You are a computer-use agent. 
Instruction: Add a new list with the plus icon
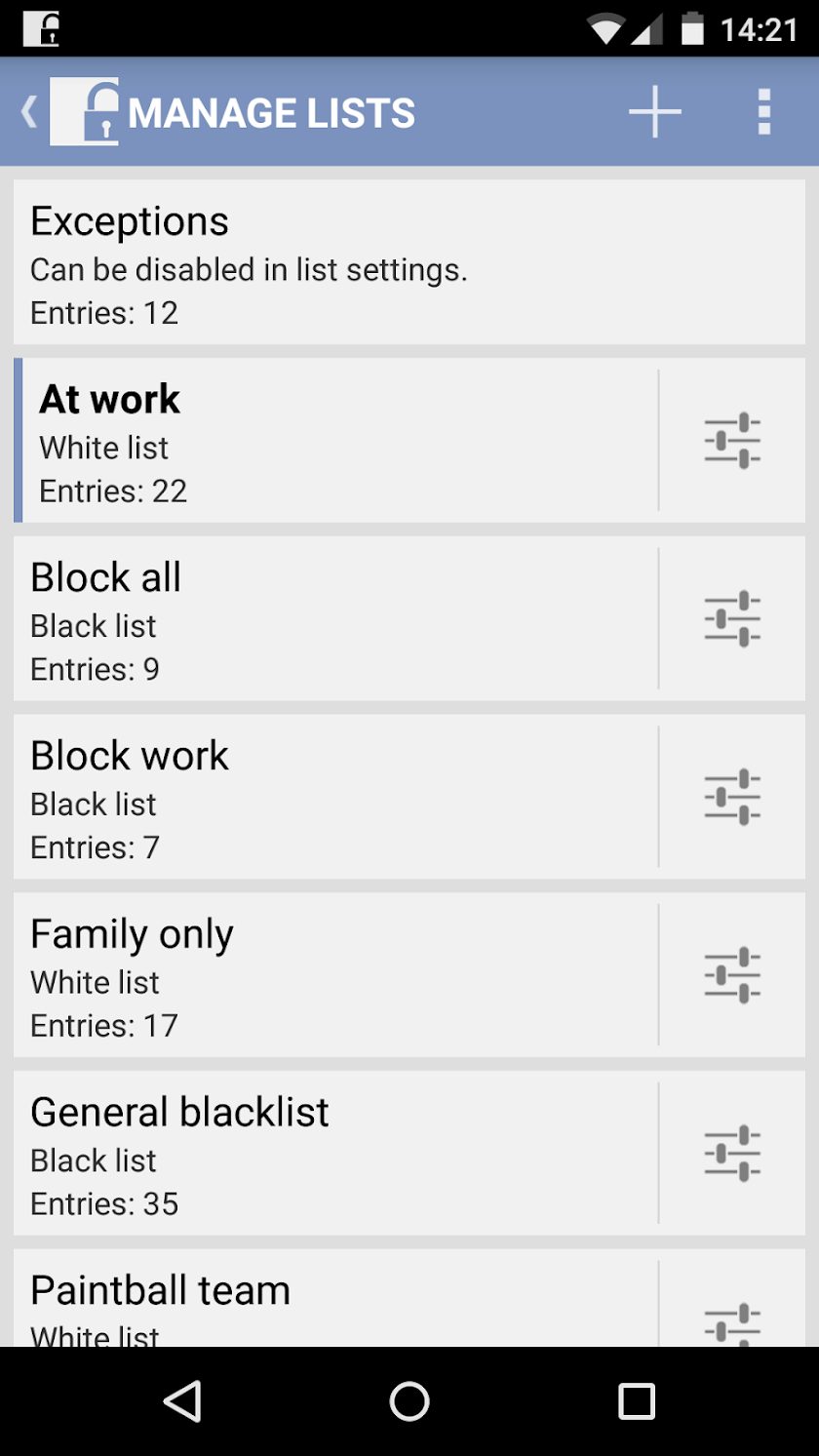coord(654,113)
